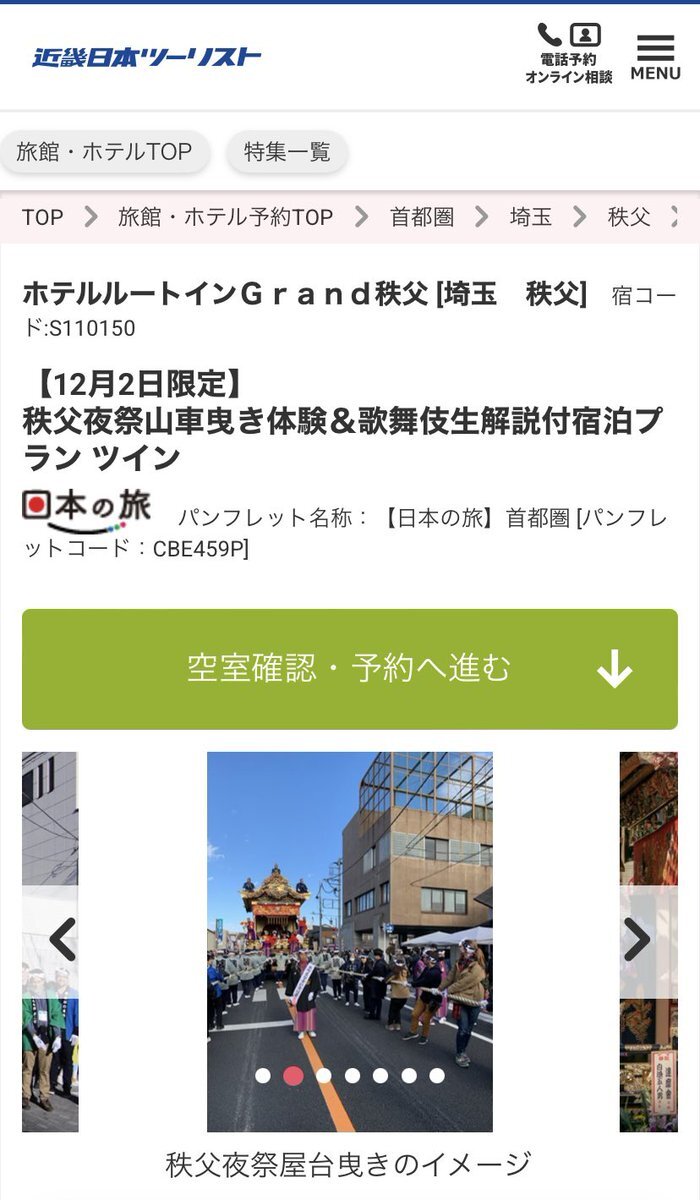Go to 旅館・ホテル予約TOP breadcrumb
Viewport: 700px width, 1200px height.
point(225,217)
